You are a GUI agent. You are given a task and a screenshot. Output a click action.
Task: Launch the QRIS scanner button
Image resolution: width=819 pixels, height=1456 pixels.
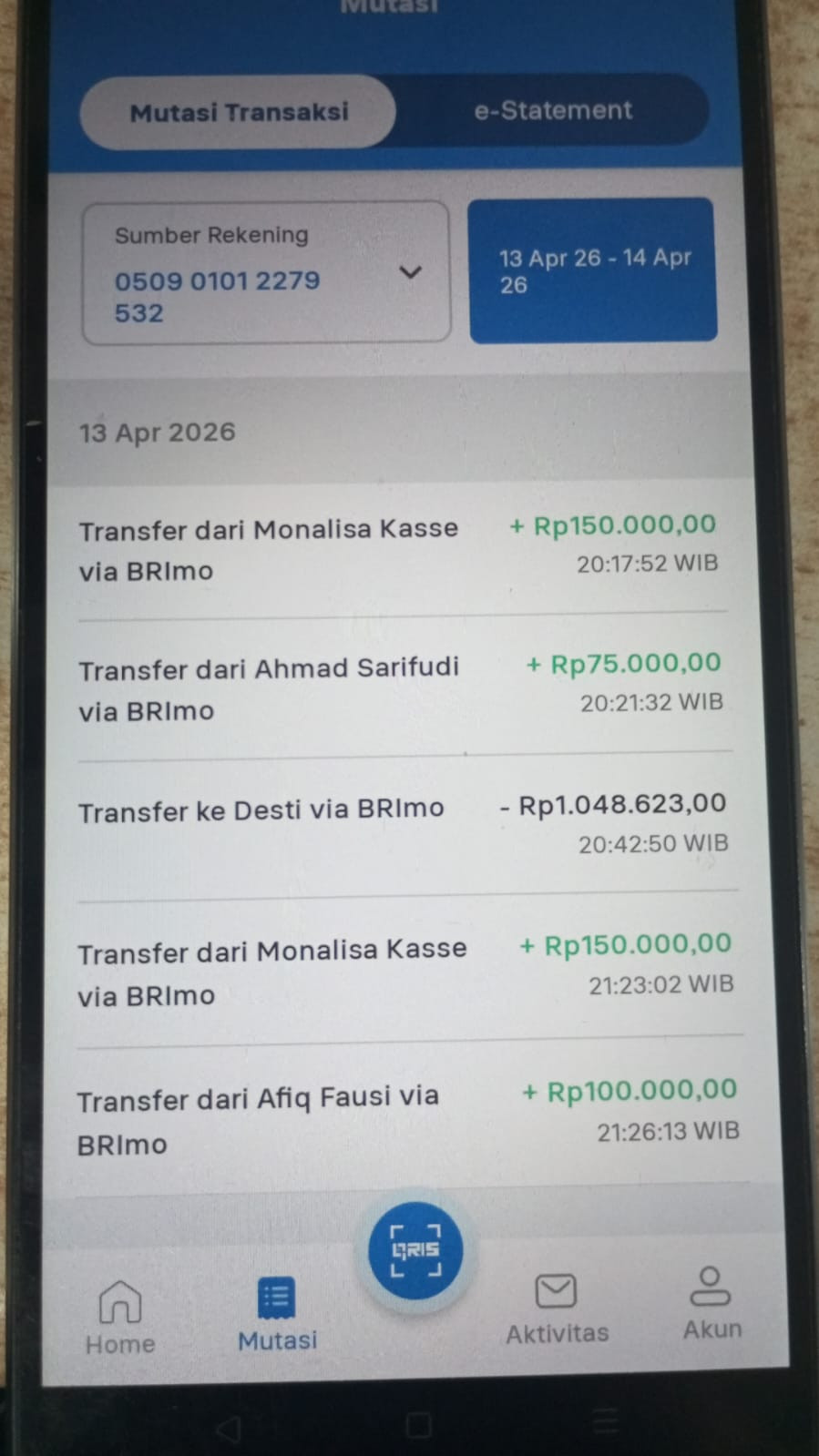[x=416, y=1250]
